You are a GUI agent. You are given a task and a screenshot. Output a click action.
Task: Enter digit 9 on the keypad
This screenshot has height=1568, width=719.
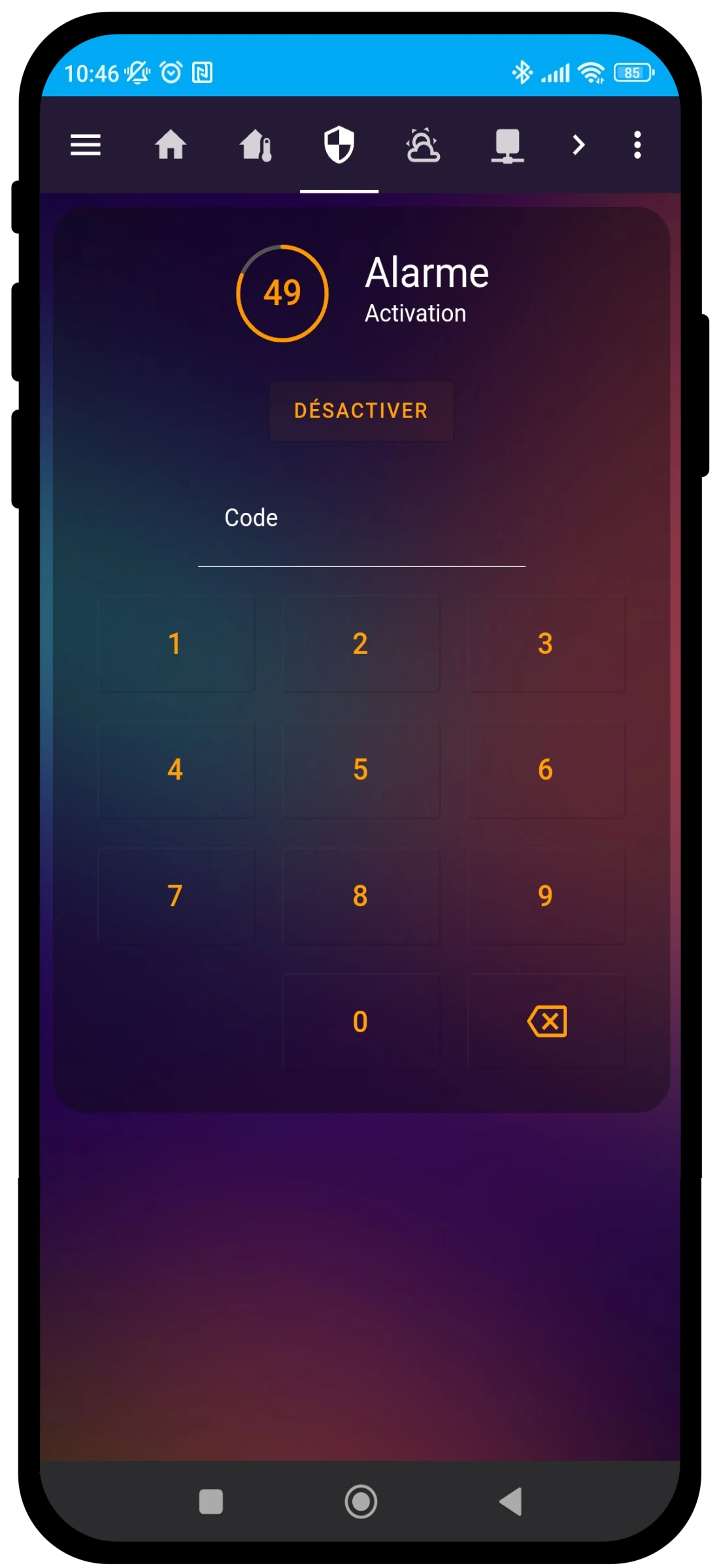[546, 896]
